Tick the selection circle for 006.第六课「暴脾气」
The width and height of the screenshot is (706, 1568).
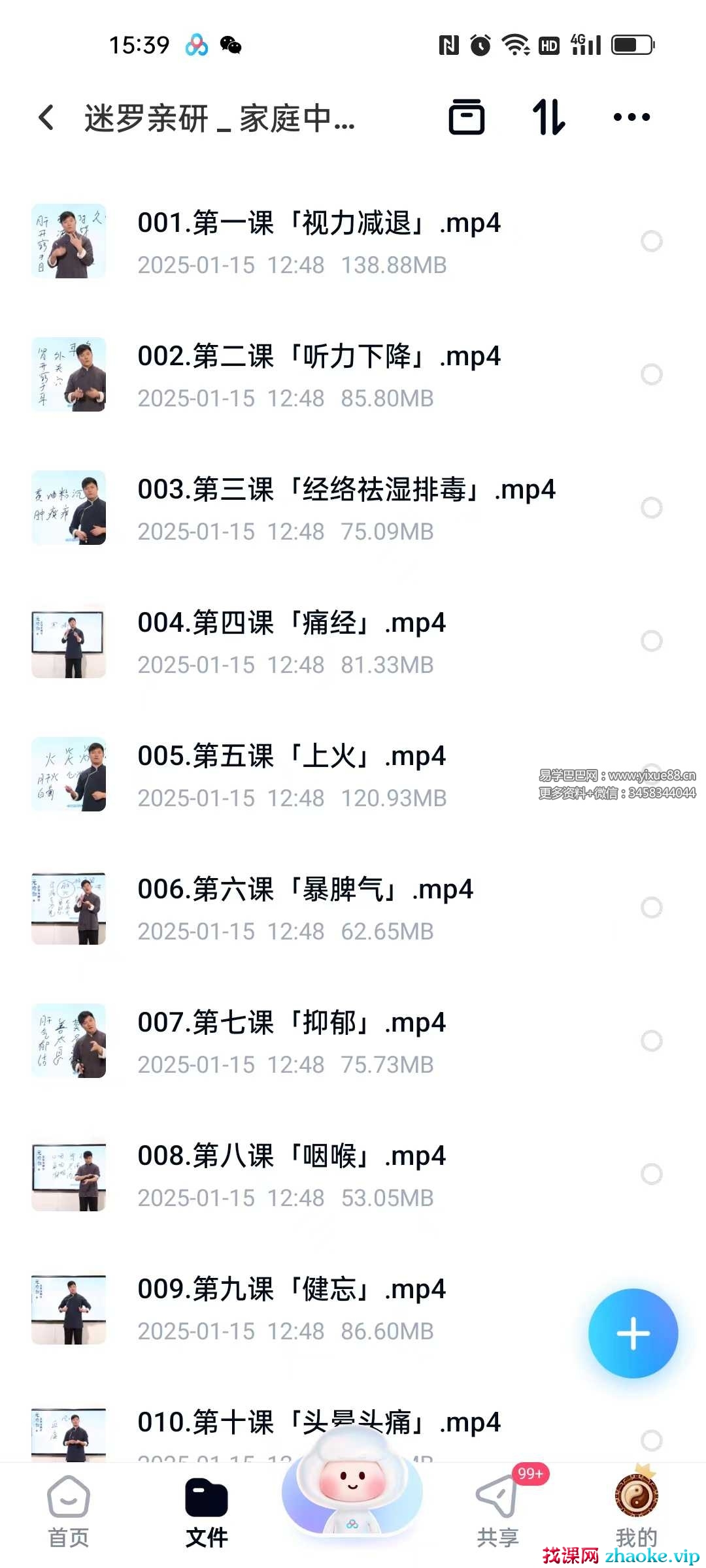point(651,907)
